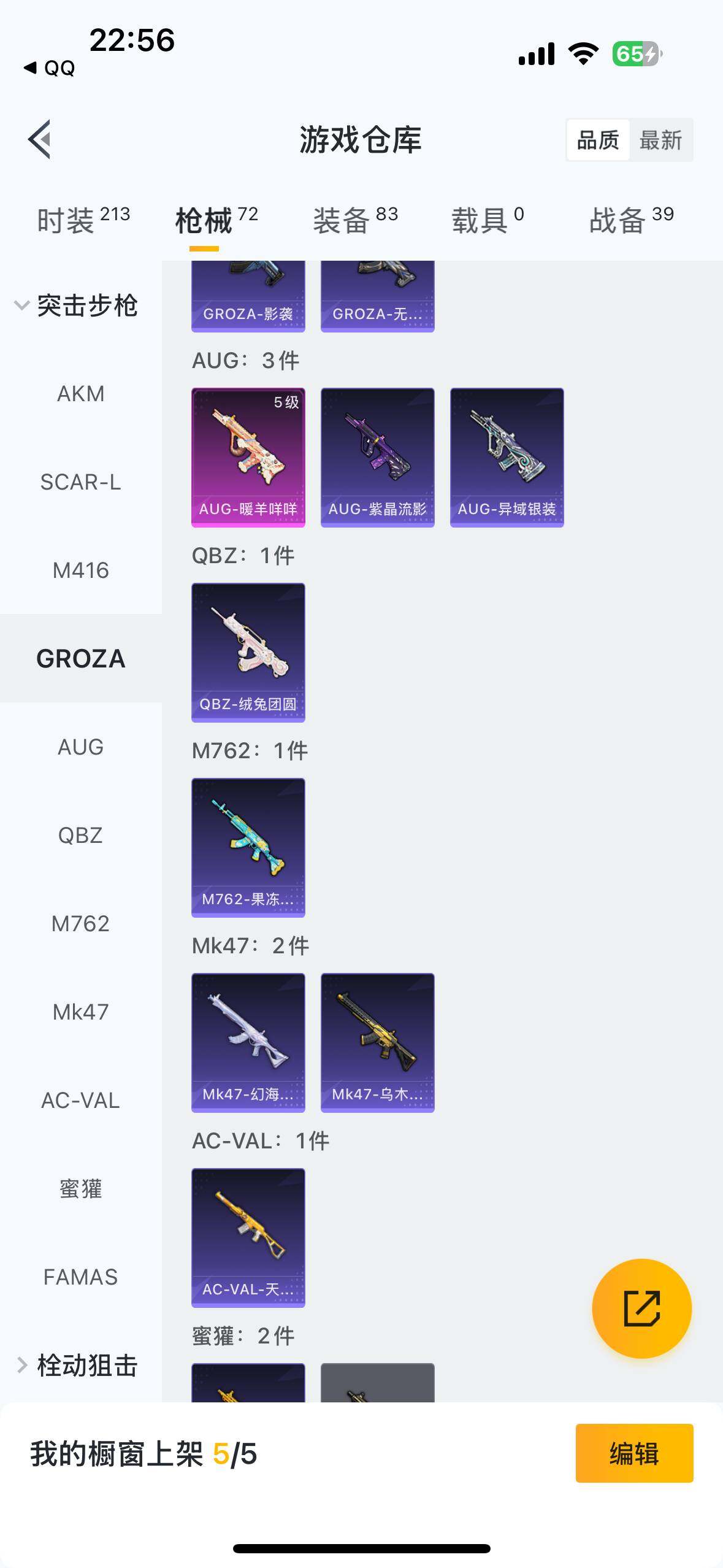The image size is (723, 1568).
Task: Switch to the 装备 tab
Action: click(x=355, y=220)
